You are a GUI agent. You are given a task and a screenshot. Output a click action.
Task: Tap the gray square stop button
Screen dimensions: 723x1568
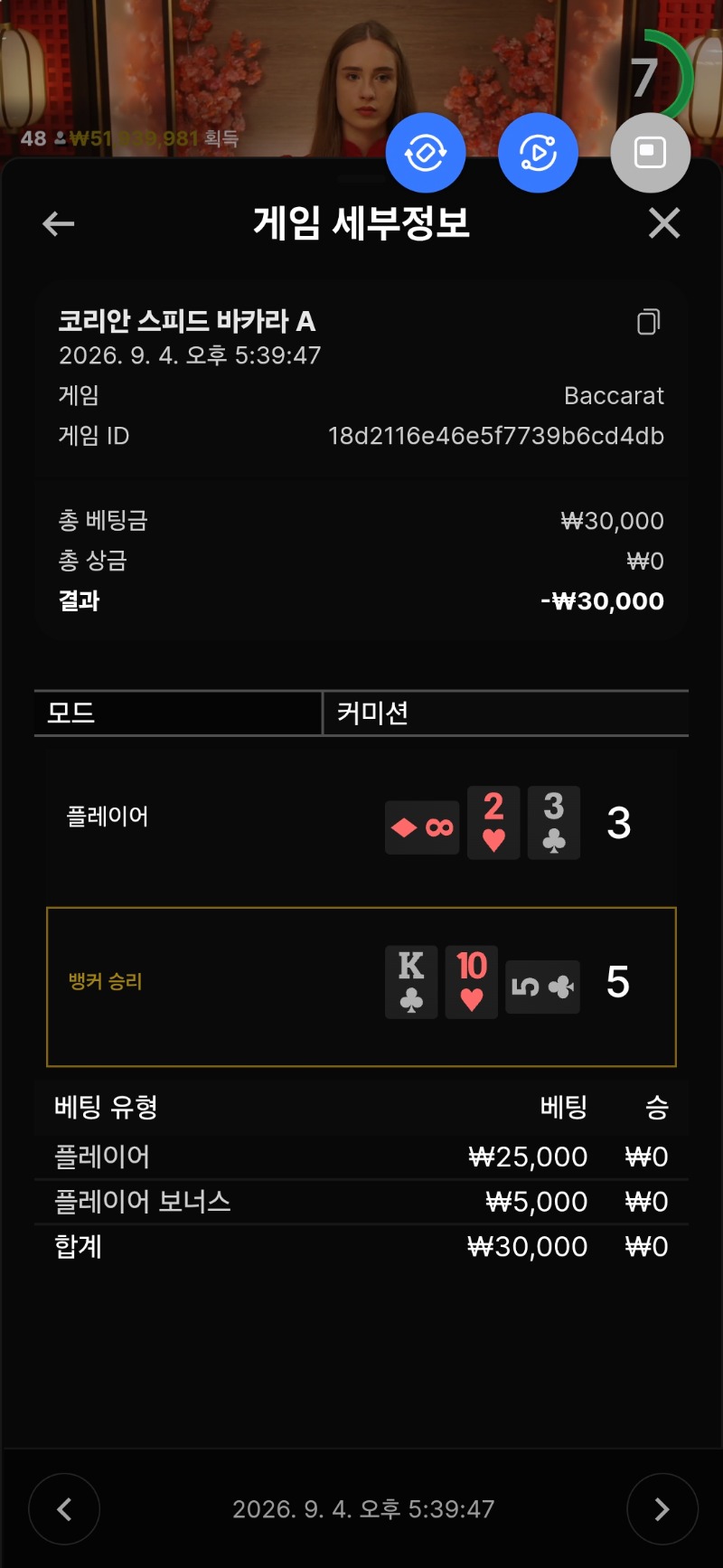click(651, 153)
